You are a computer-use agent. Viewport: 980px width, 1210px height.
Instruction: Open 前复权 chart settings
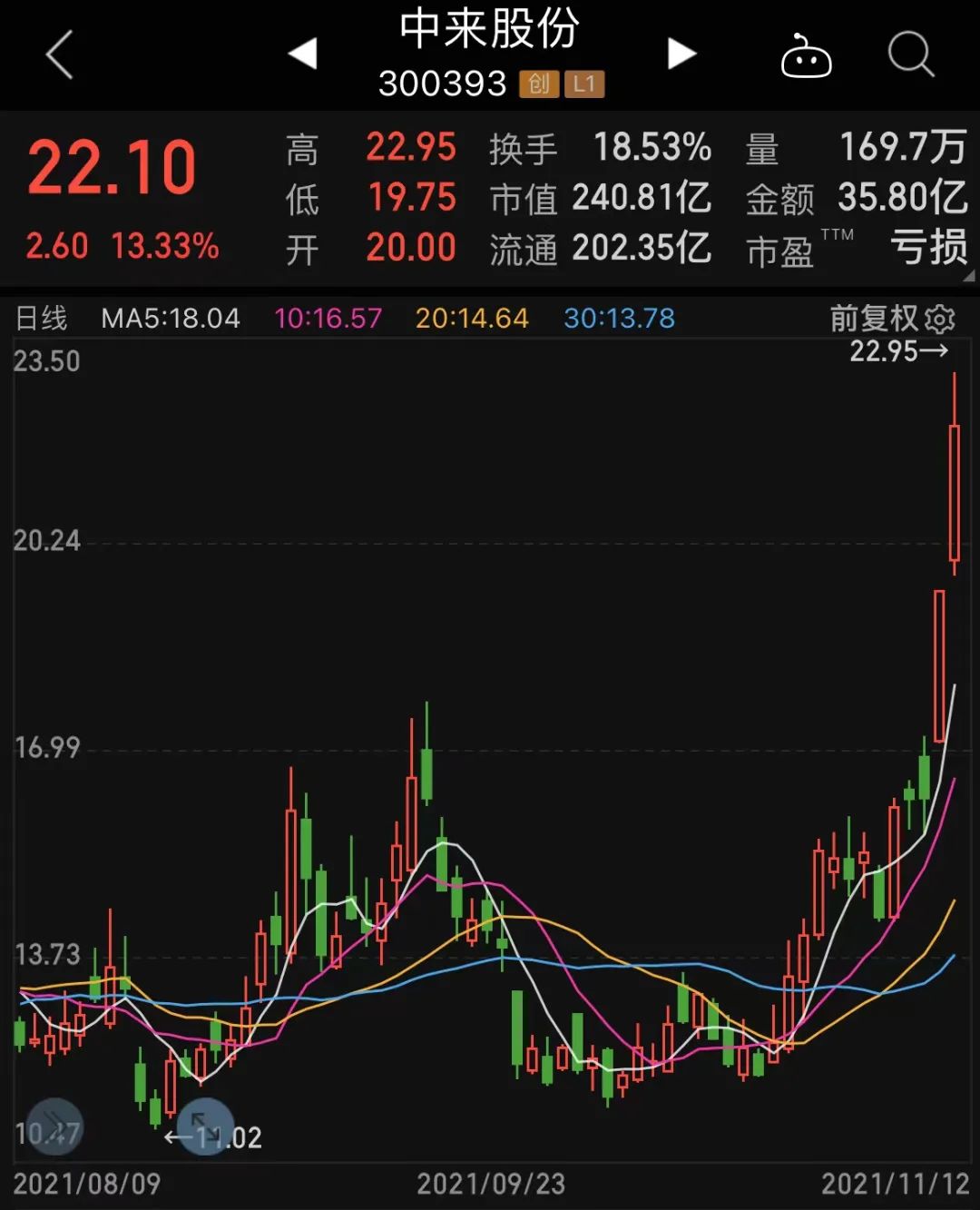tap(940, 319)
